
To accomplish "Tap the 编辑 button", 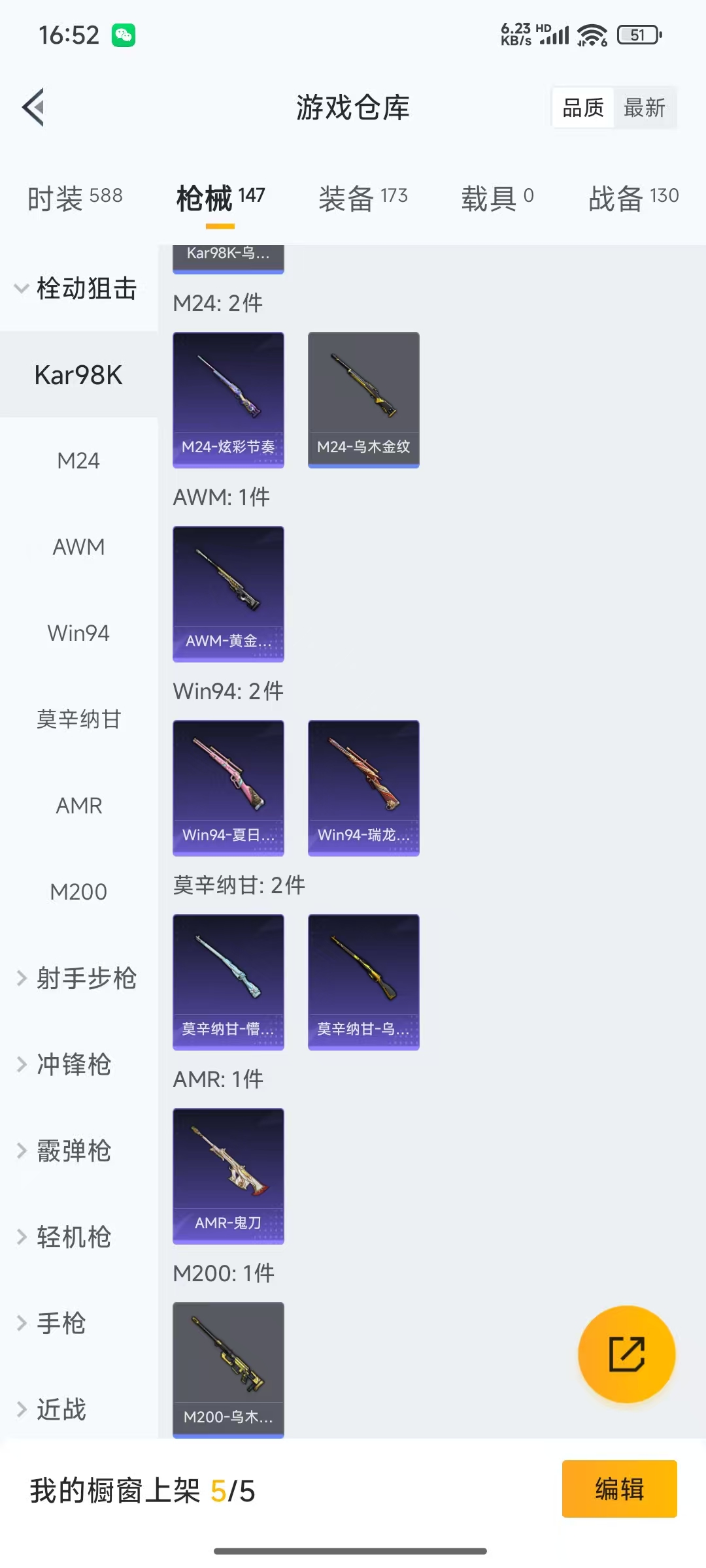I will 619,1489.
